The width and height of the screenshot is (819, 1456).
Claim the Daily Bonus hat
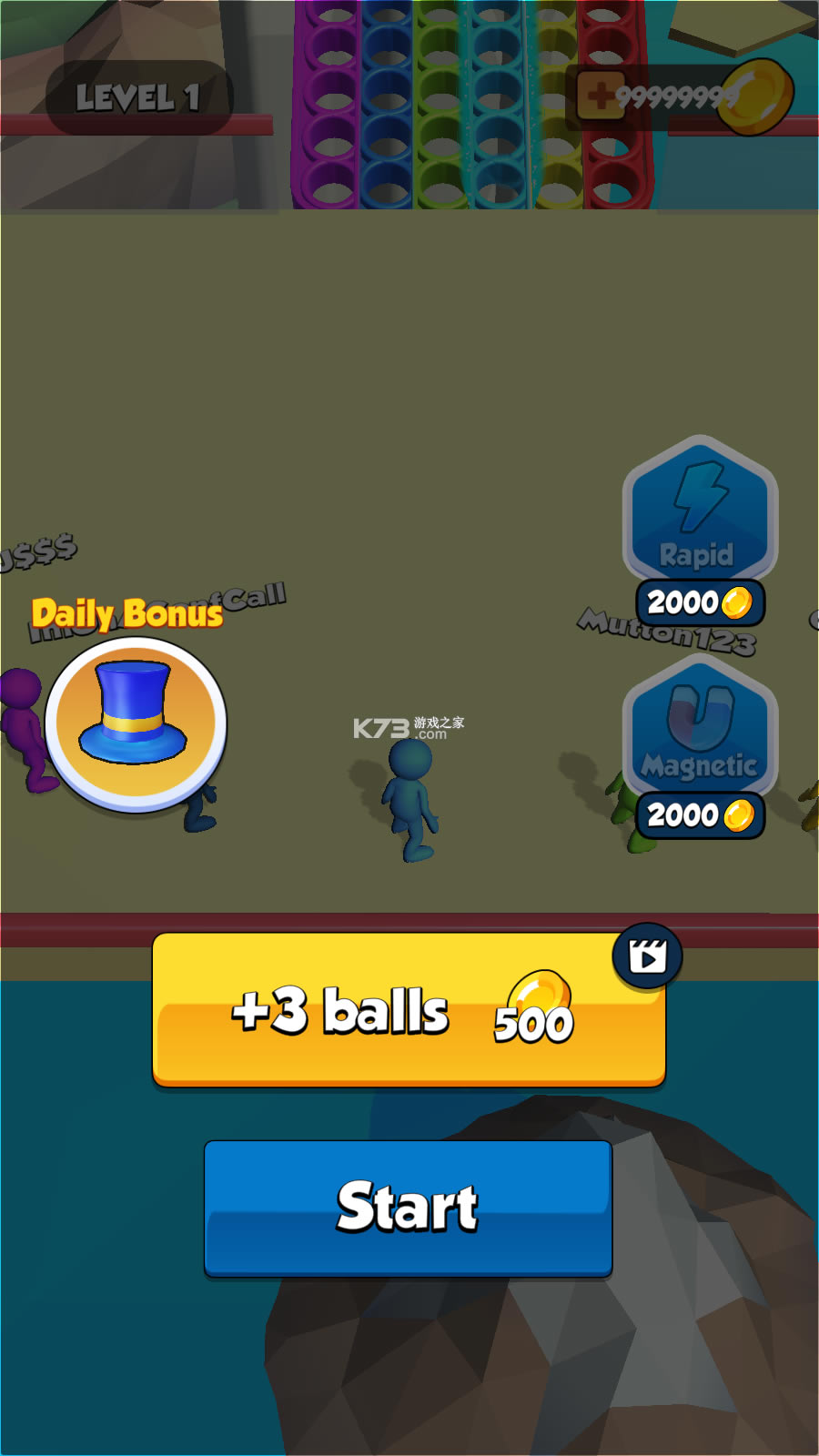click(136, 723)
